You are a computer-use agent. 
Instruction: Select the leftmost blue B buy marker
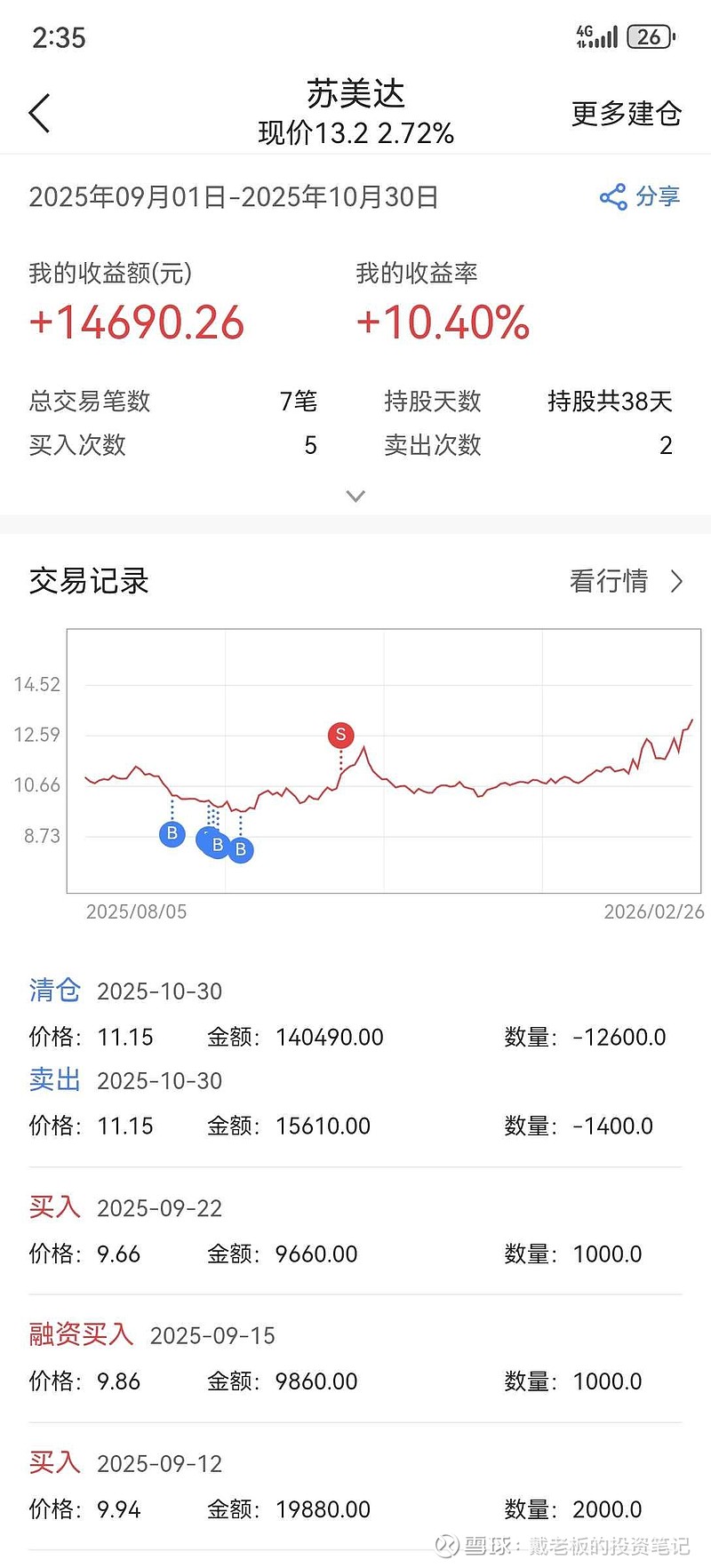(x=171, y=834)
